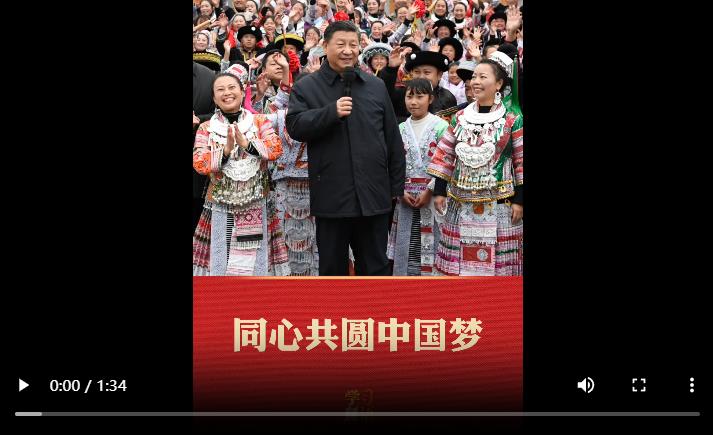Image resolution: width=713 pixels, height=435 pixels.
Task: Open the video options menu
Action: click(691, 385)
